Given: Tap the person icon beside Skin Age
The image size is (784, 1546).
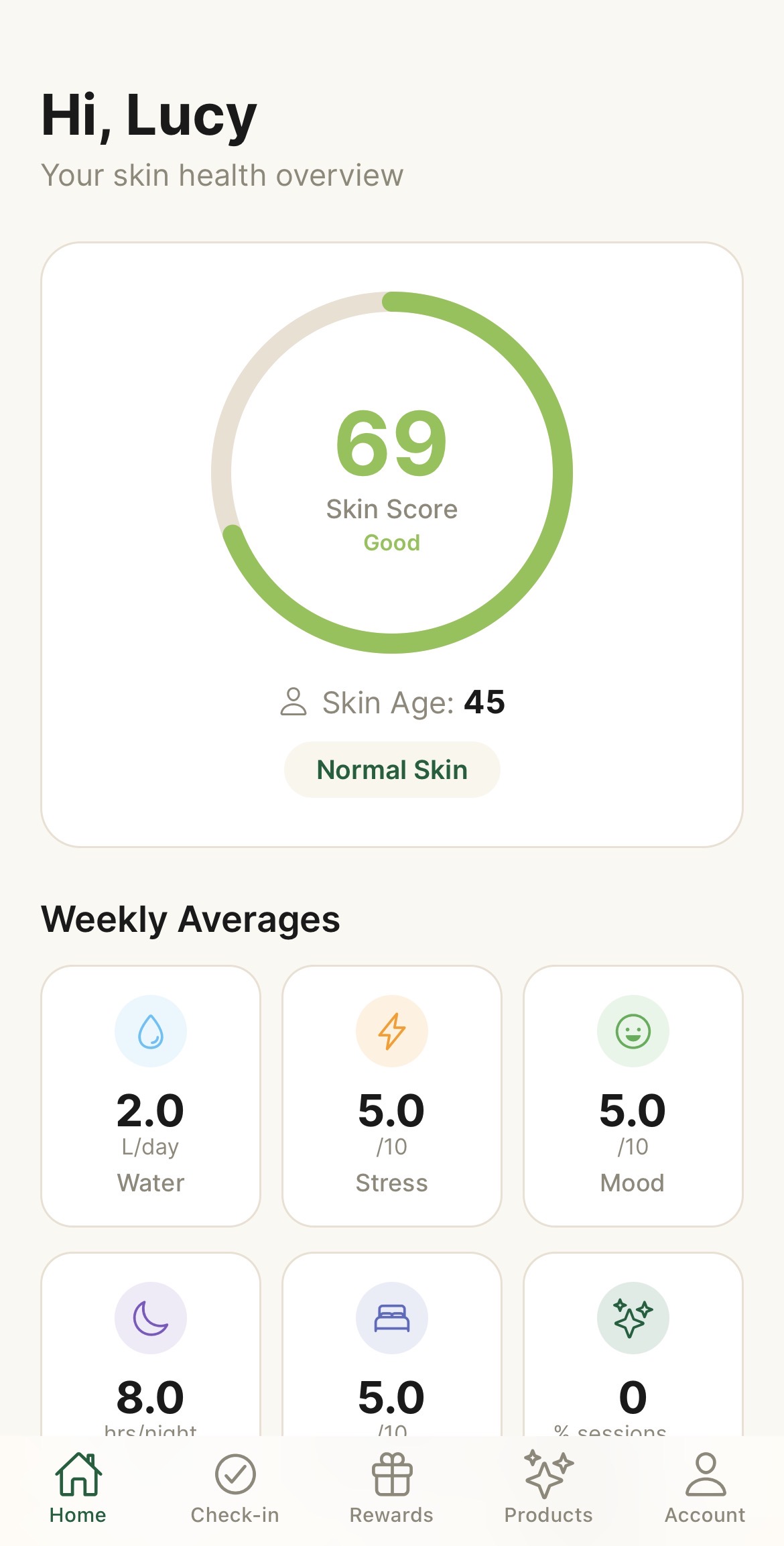Looking at the screenshot, I should (x=293, y=701).
